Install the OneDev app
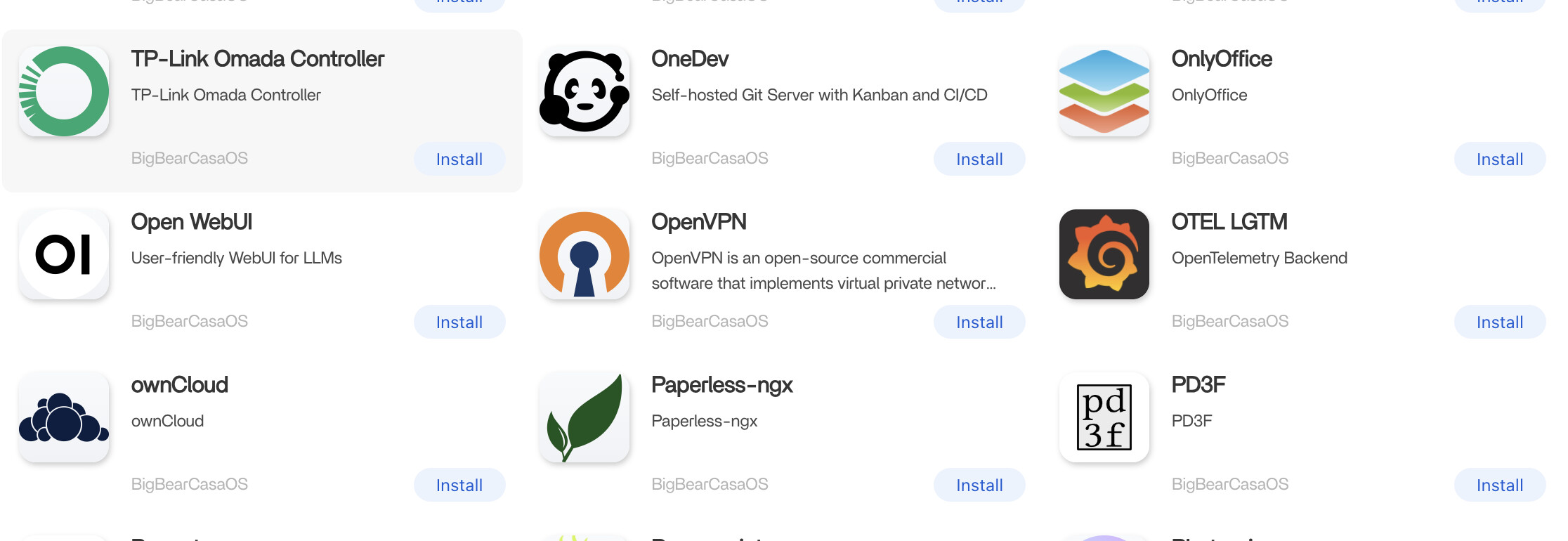Screen dimensions: 1568x541 point(979,159)
